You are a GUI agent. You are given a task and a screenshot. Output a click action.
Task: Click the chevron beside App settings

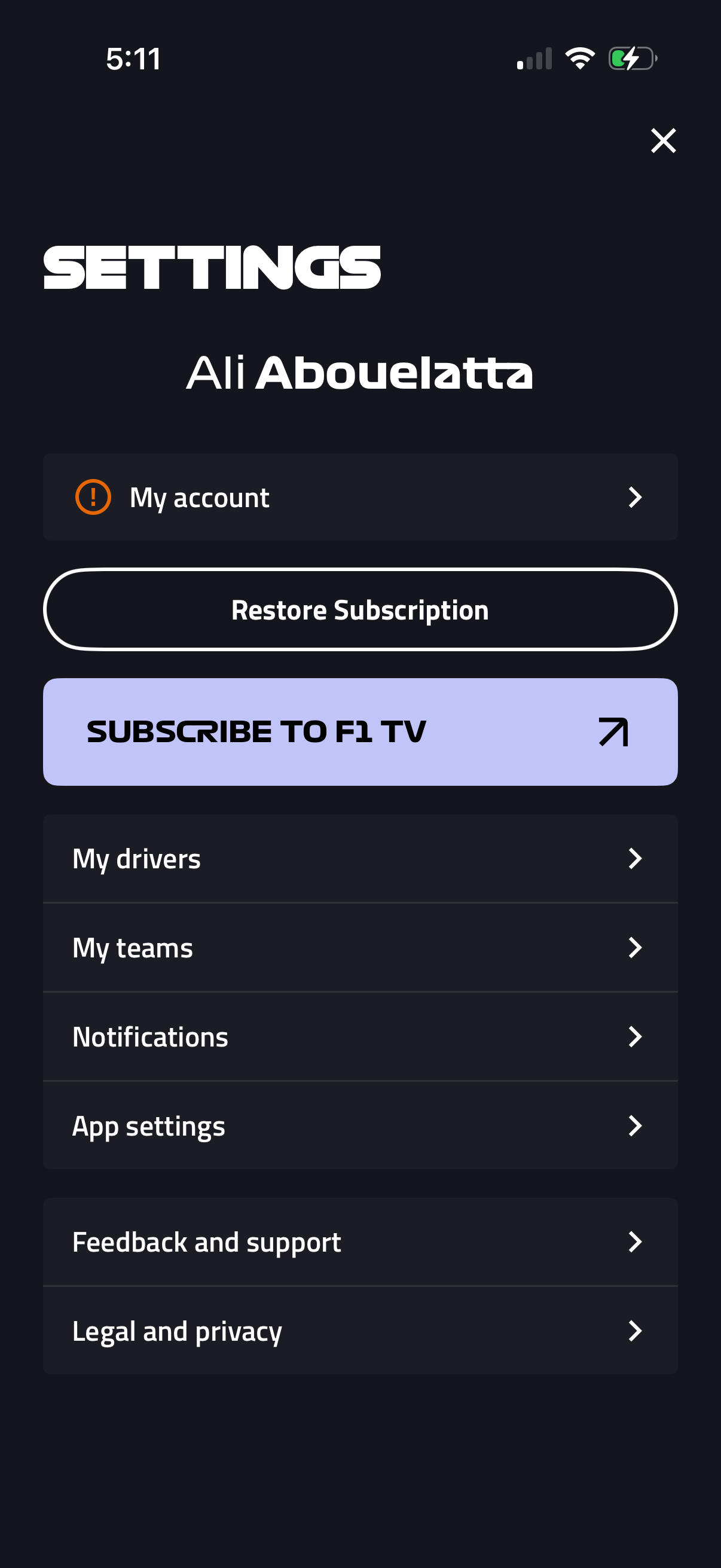coord(636,1125)
